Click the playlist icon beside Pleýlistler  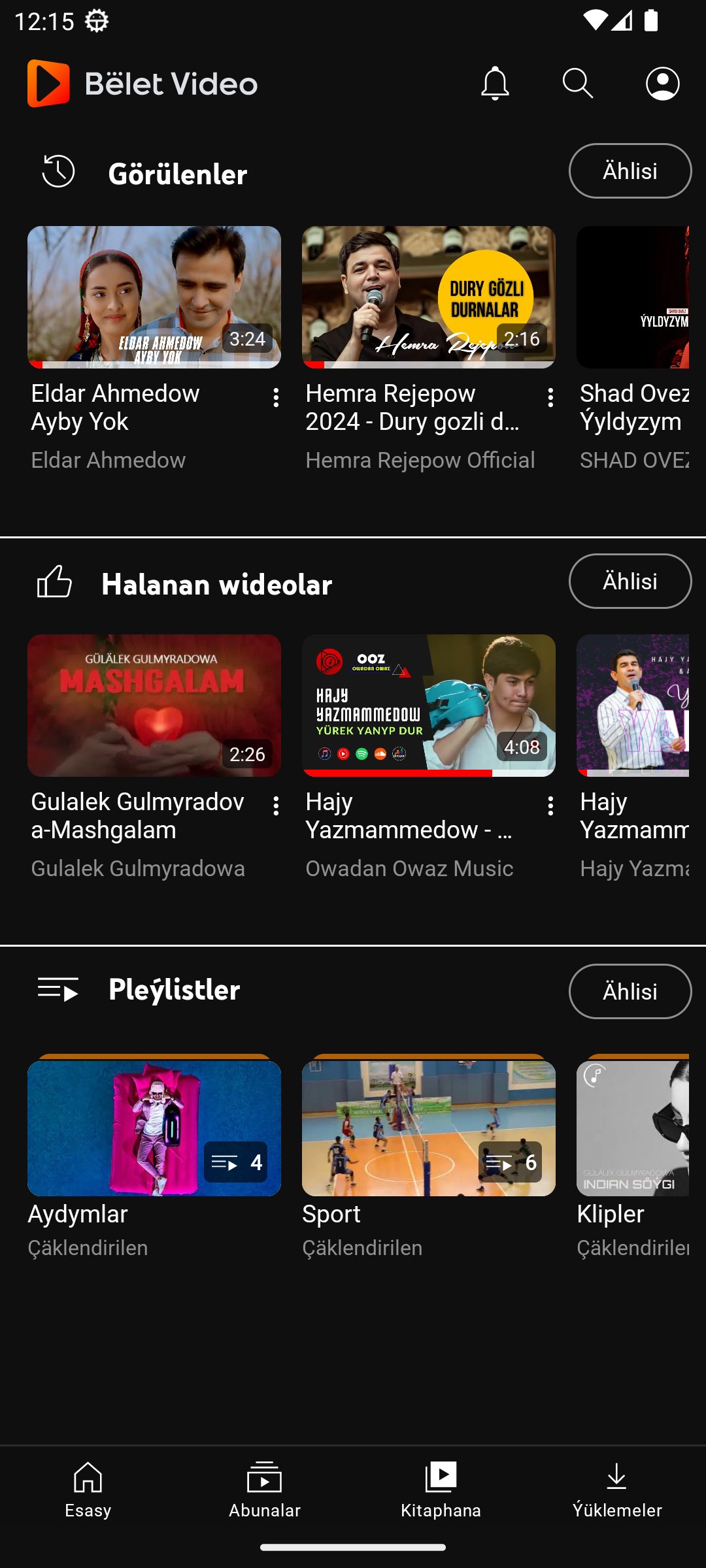pyautogui.click(x=58, y=990)
